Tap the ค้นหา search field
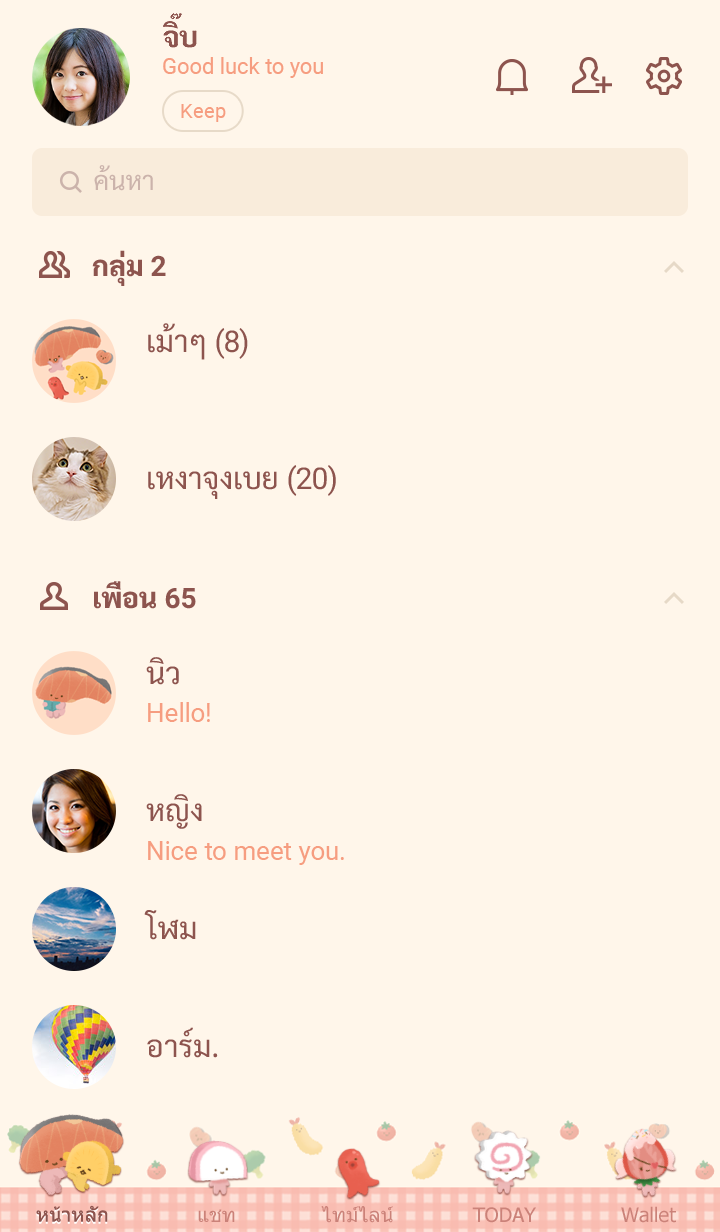 coord(360,182)
